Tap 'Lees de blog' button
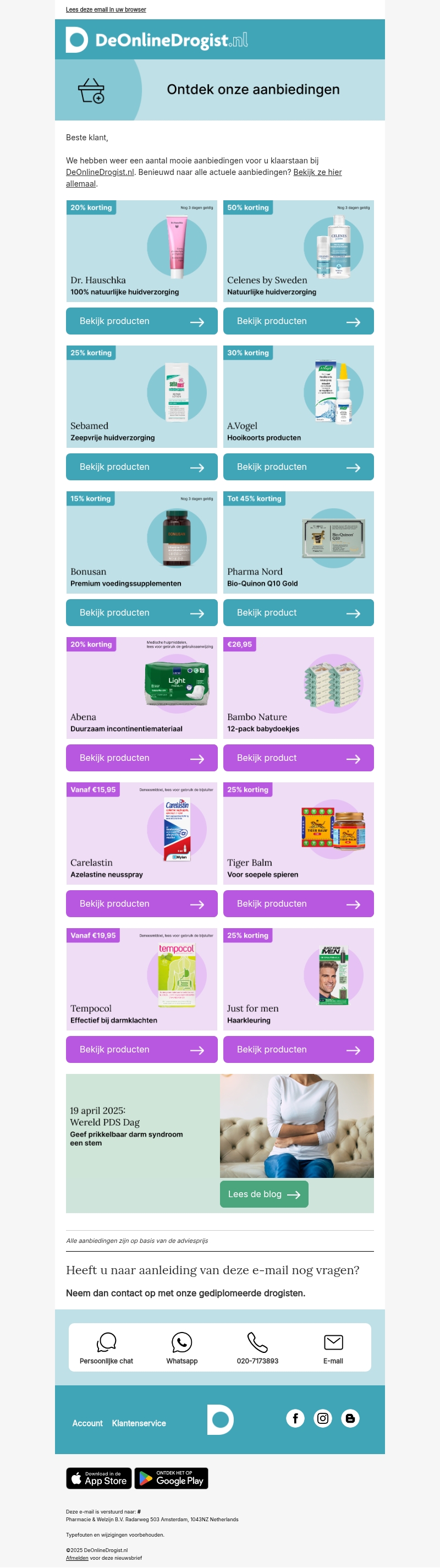The height and width of the screenshot is (1568, 440). tap(263, 1194)
